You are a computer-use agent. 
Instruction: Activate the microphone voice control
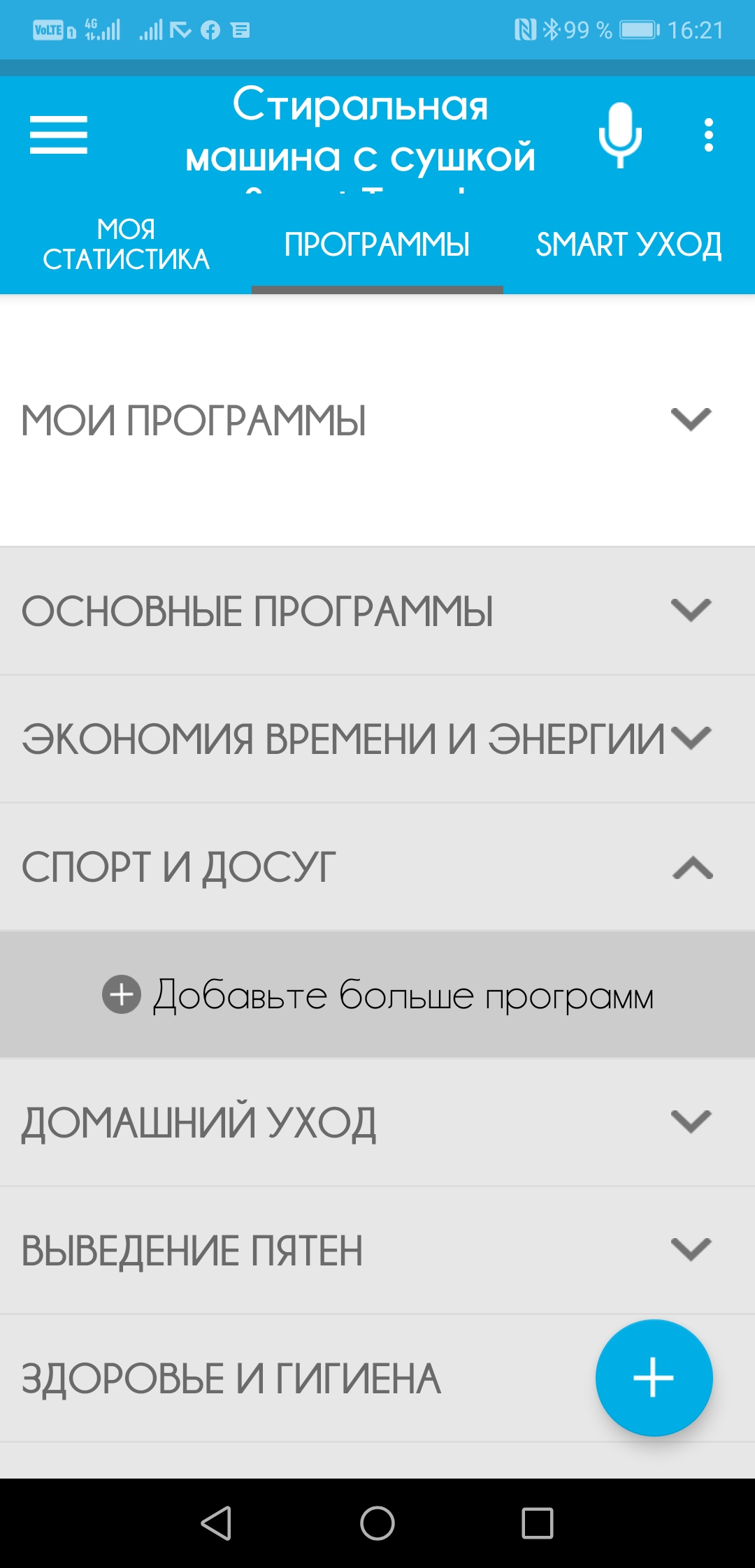[619, 135]
